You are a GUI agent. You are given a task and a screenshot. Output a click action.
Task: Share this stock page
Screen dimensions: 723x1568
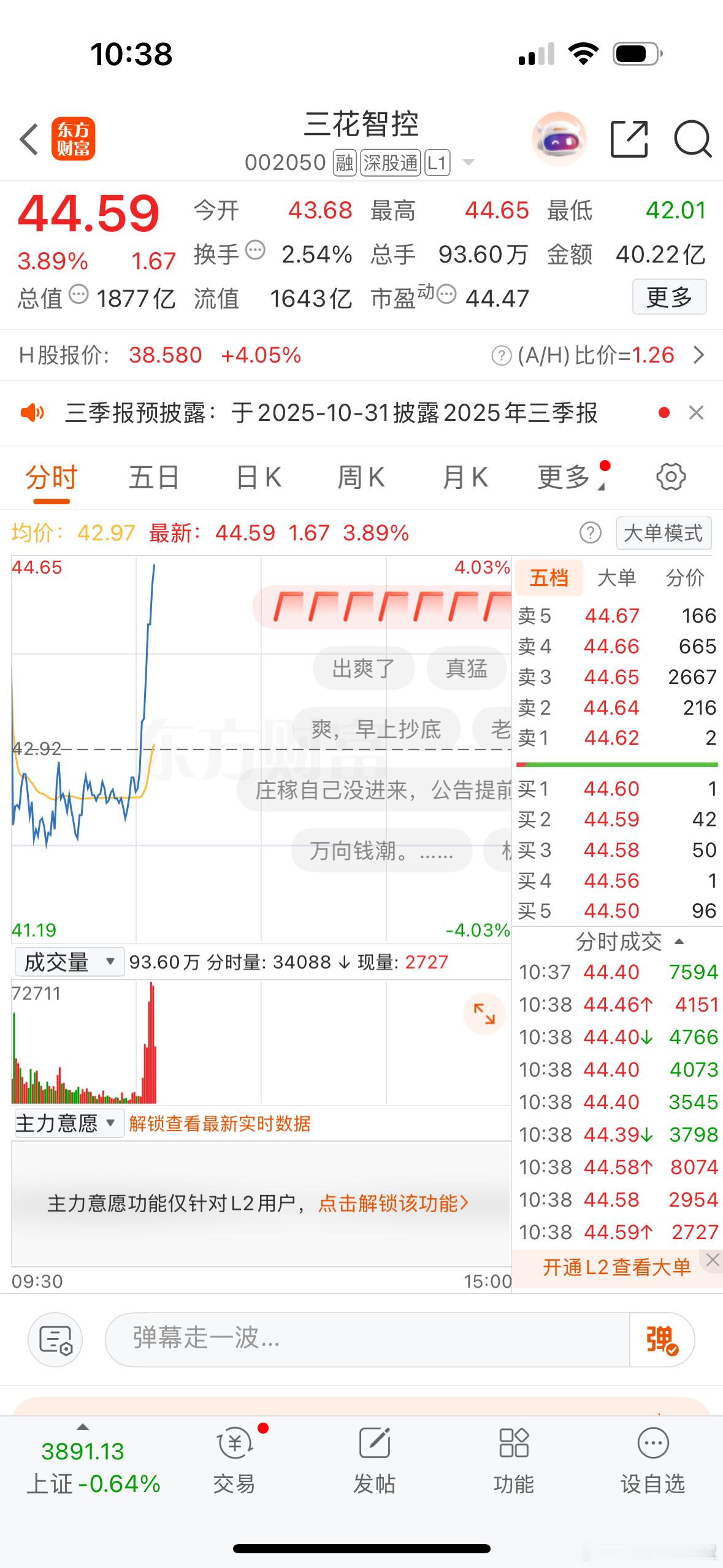(629, 139)
